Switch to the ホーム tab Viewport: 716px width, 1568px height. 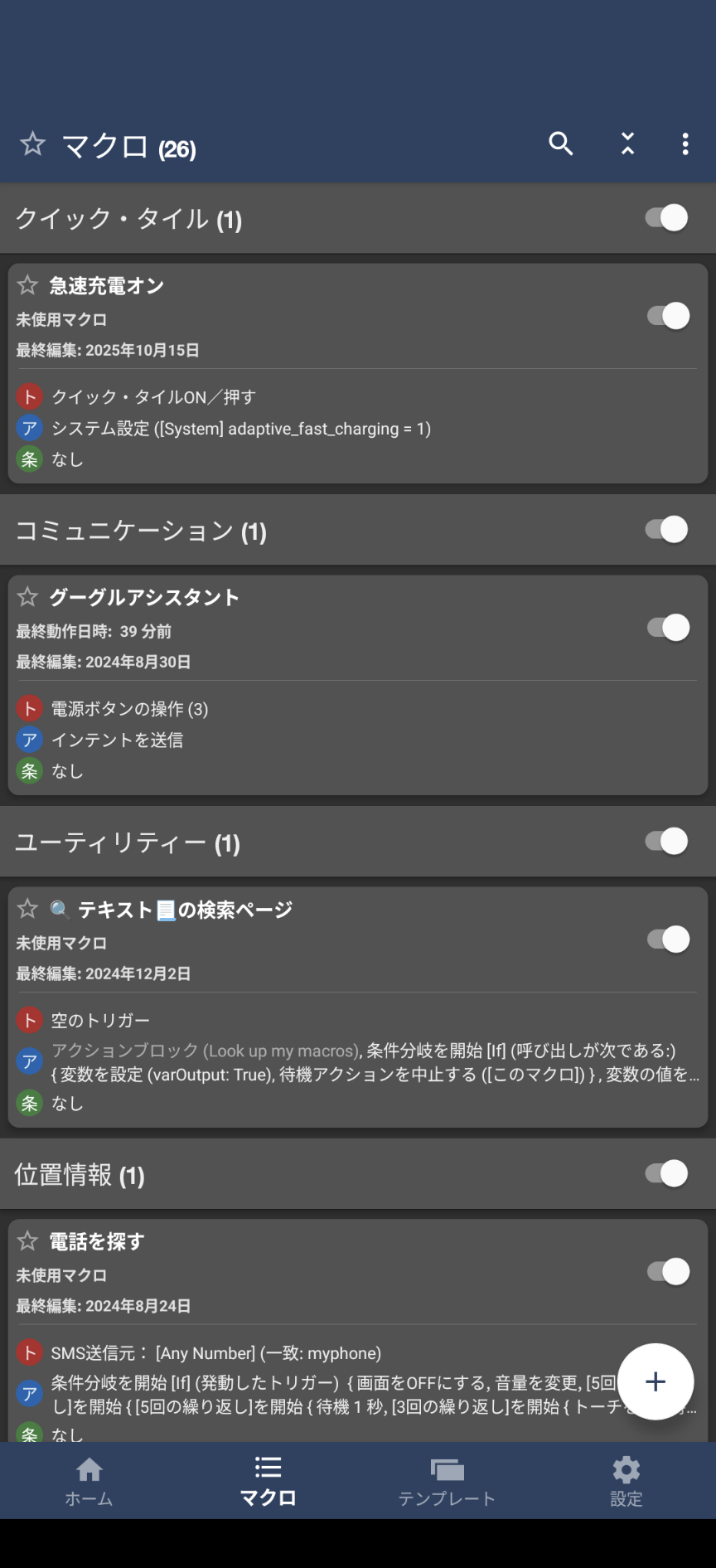click(x=89, y=1481)
